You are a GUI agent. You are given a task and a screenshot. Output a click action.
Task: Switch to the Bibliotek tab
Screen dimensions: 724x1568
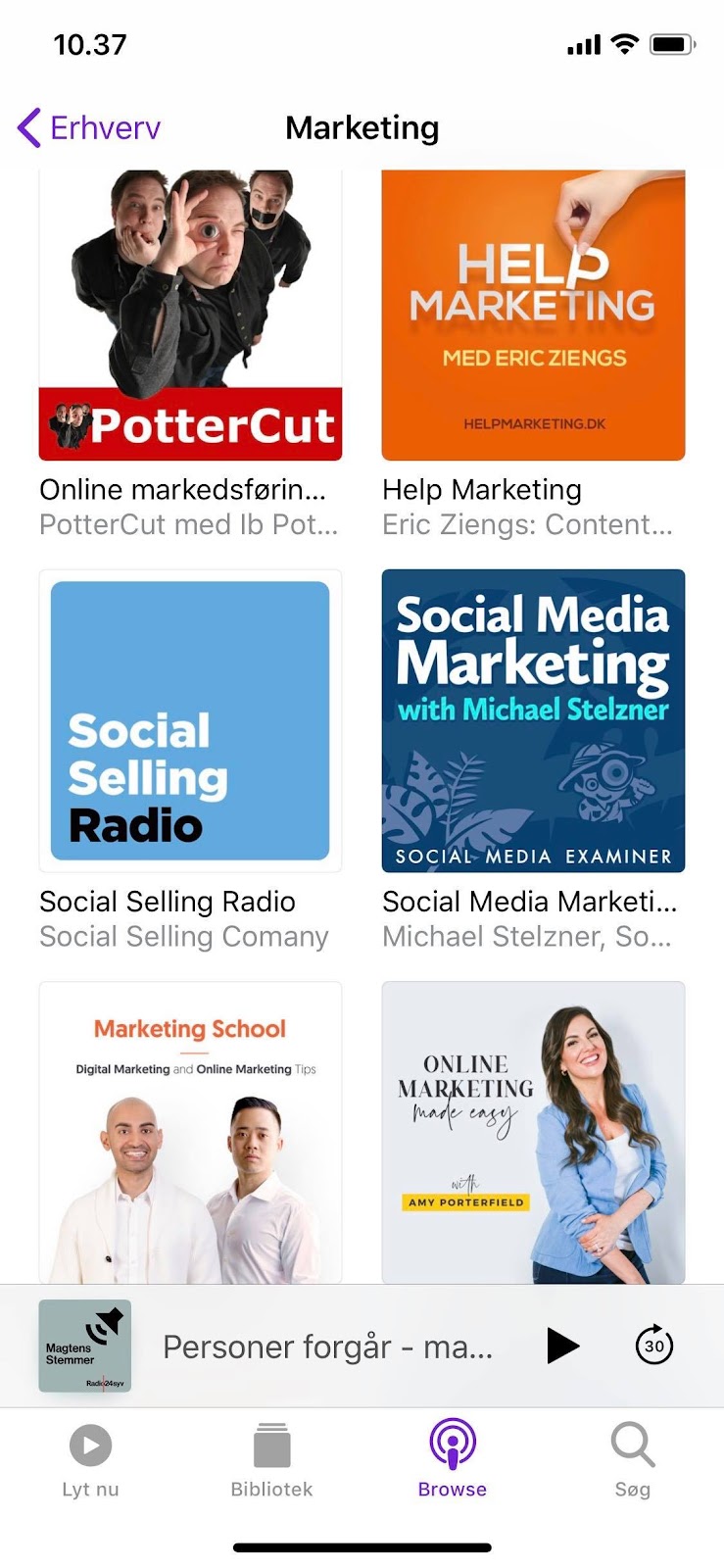pos(271,1460)
